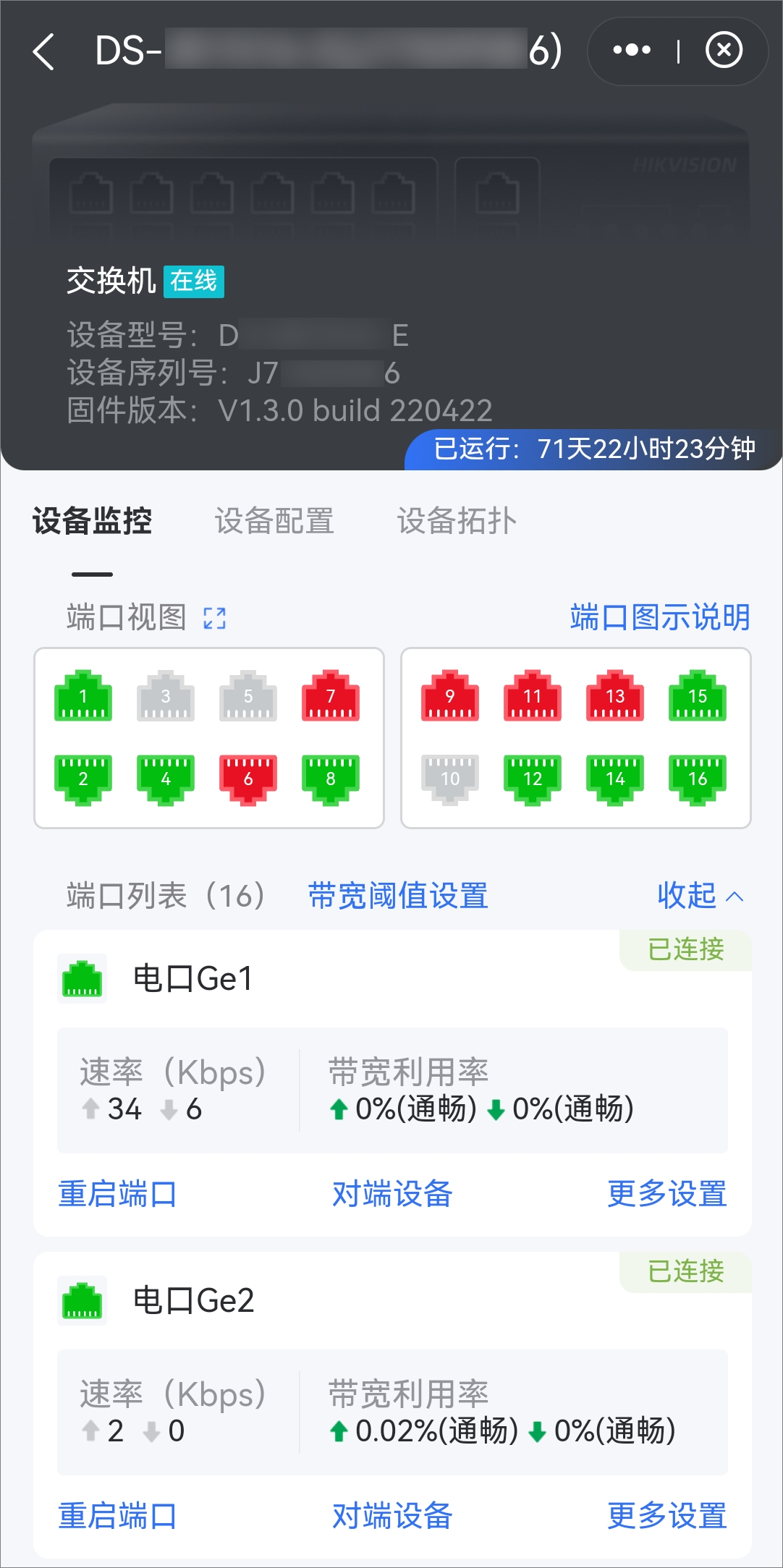Open 更多设置 for 电口Ge2
The height and width of the screenshot is (1568, 783).
point(667,1516)
